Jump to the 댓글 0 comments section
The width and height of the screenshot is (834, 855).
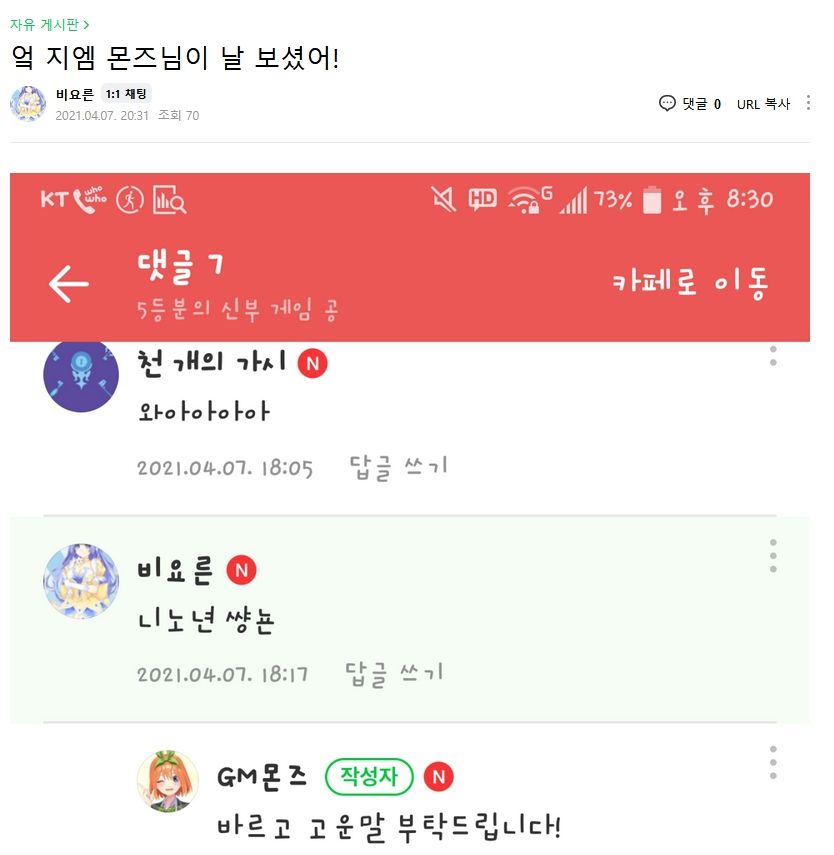click(690, 104)
